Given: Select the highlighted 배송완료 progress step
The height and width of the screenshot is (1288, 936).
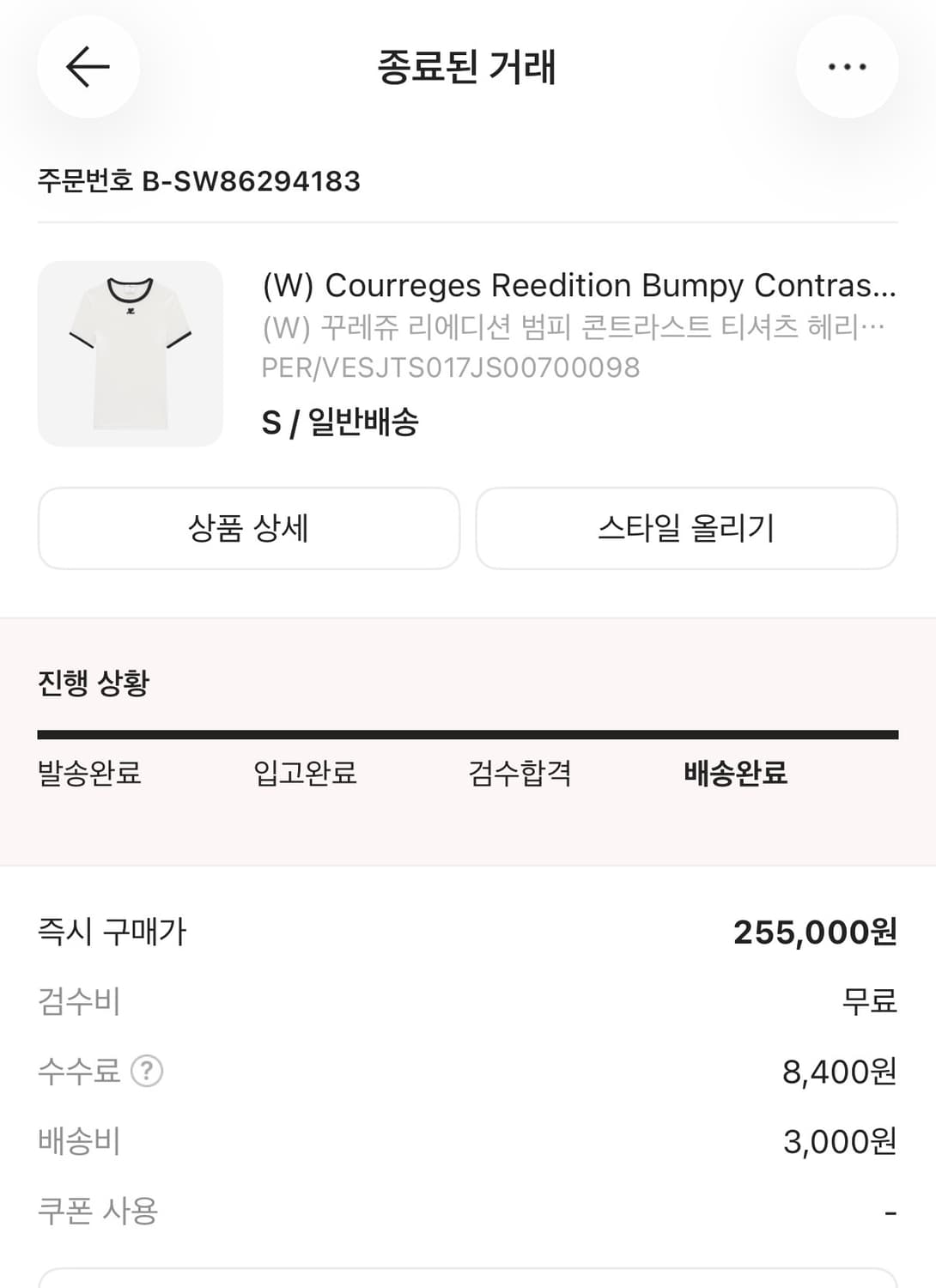Looking at the screenshot, I should click(x=738, y=774).
